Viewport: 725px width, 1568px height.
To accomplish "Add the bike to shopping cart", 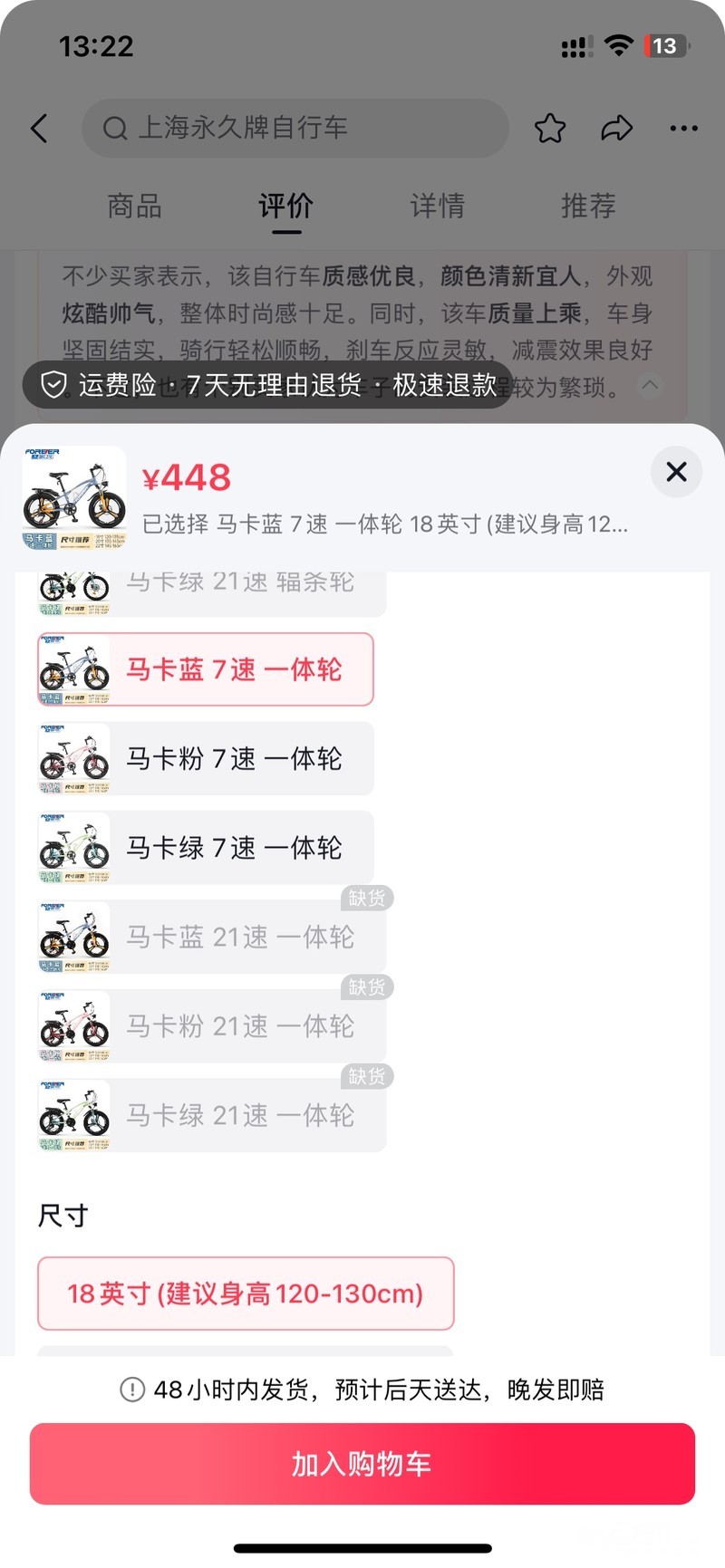I will point(362,1463).
